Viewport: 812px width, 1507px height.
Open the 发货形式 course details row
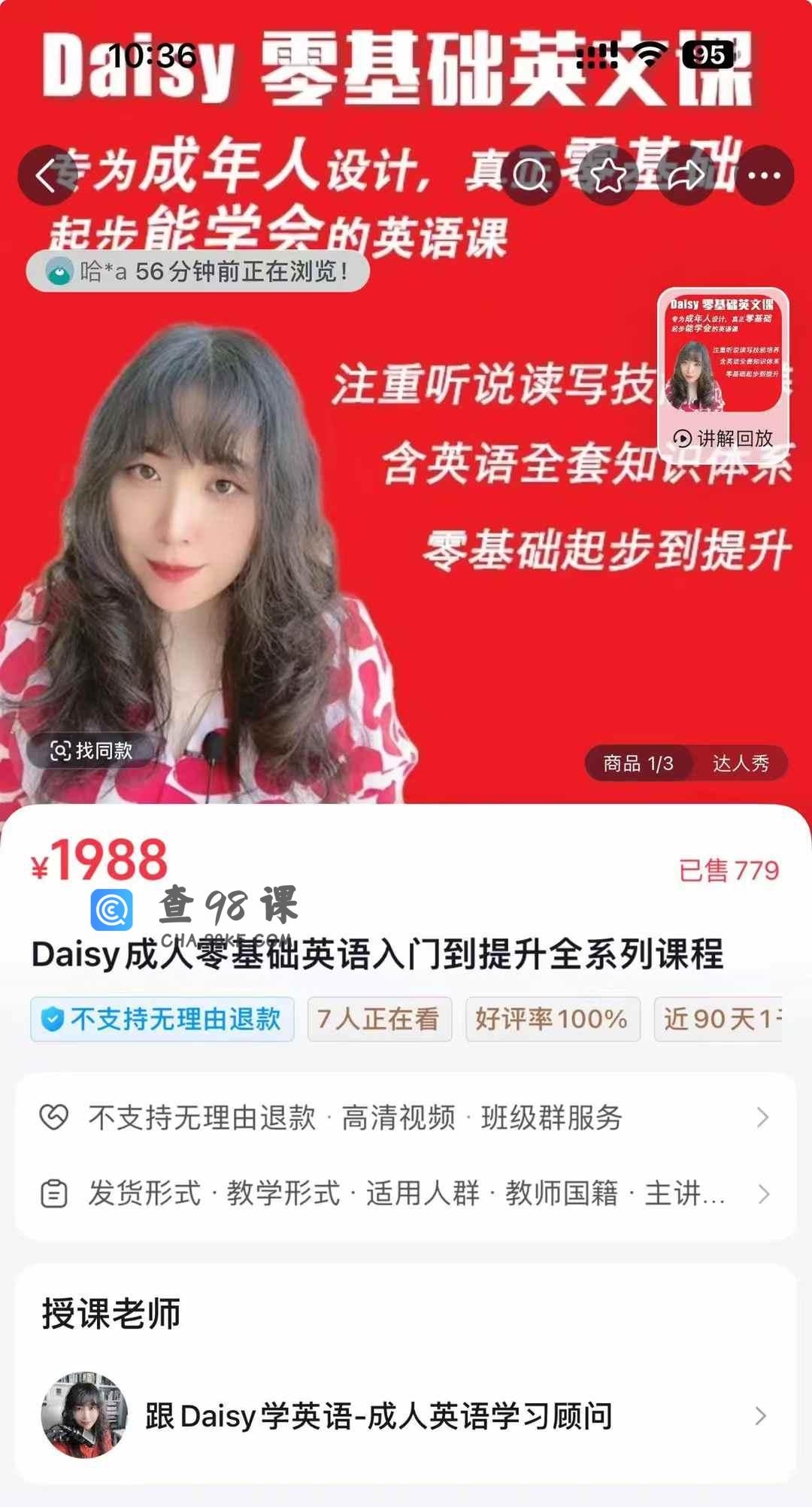(404, 1194)
